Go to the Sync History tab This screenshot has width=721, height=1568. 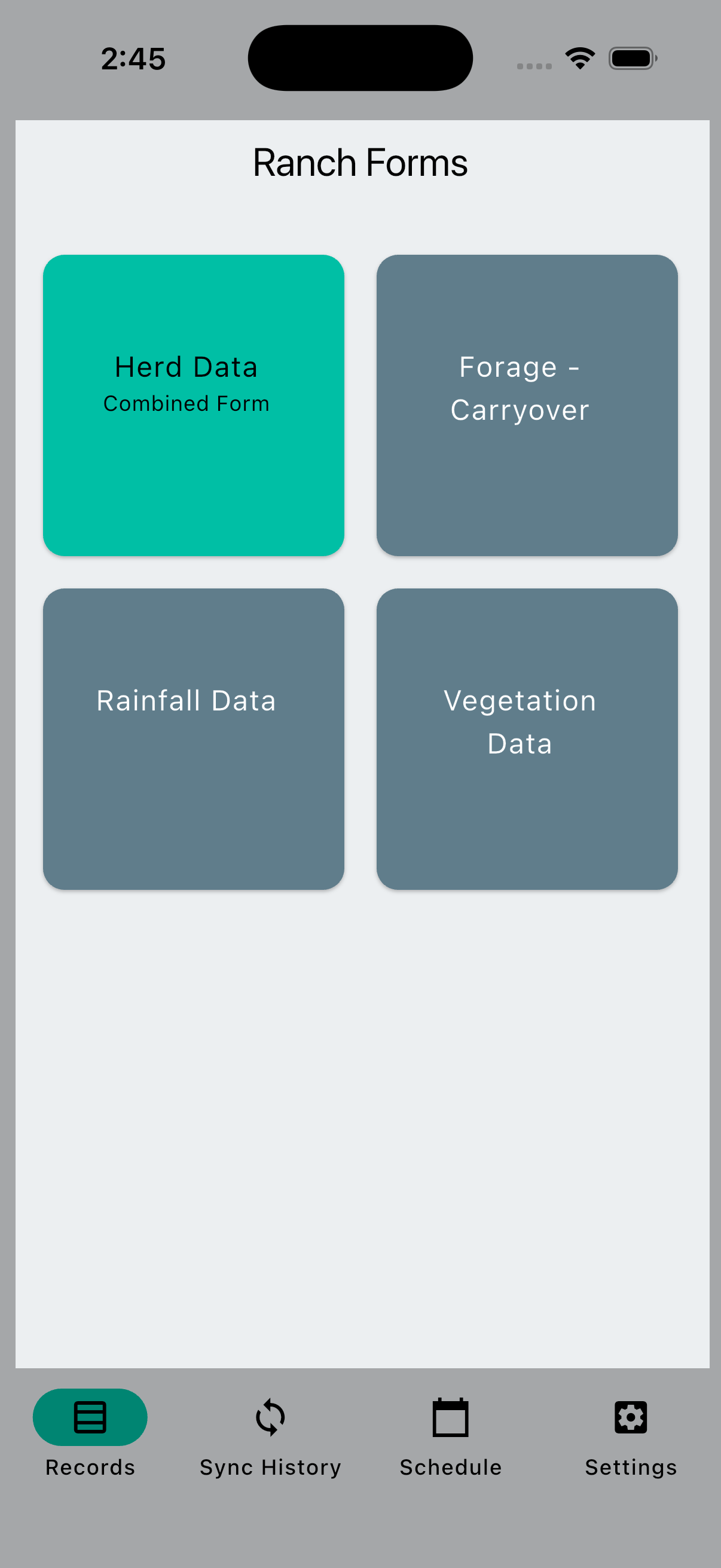(x=270, y=1434)
